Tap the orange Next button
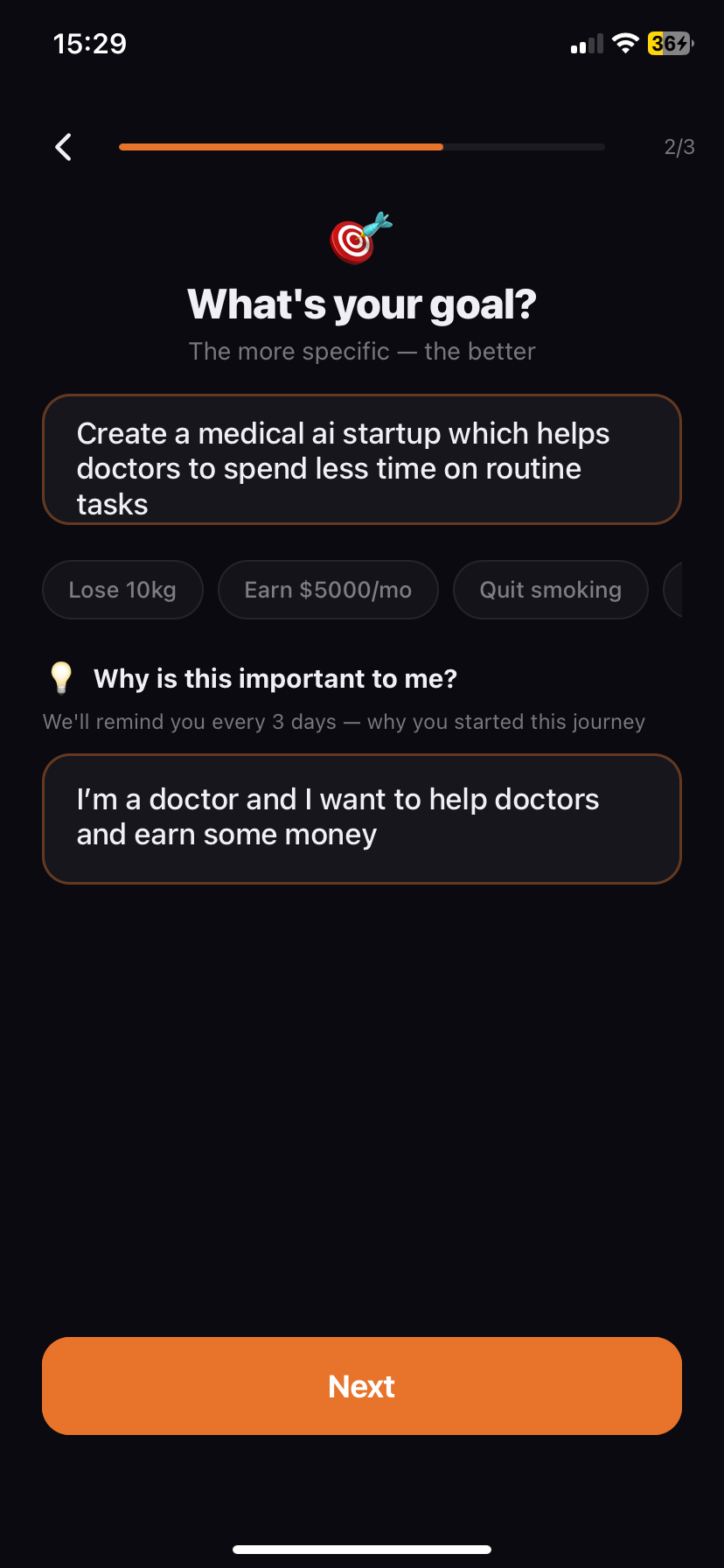724x1568 pixels. [362, 1386]
